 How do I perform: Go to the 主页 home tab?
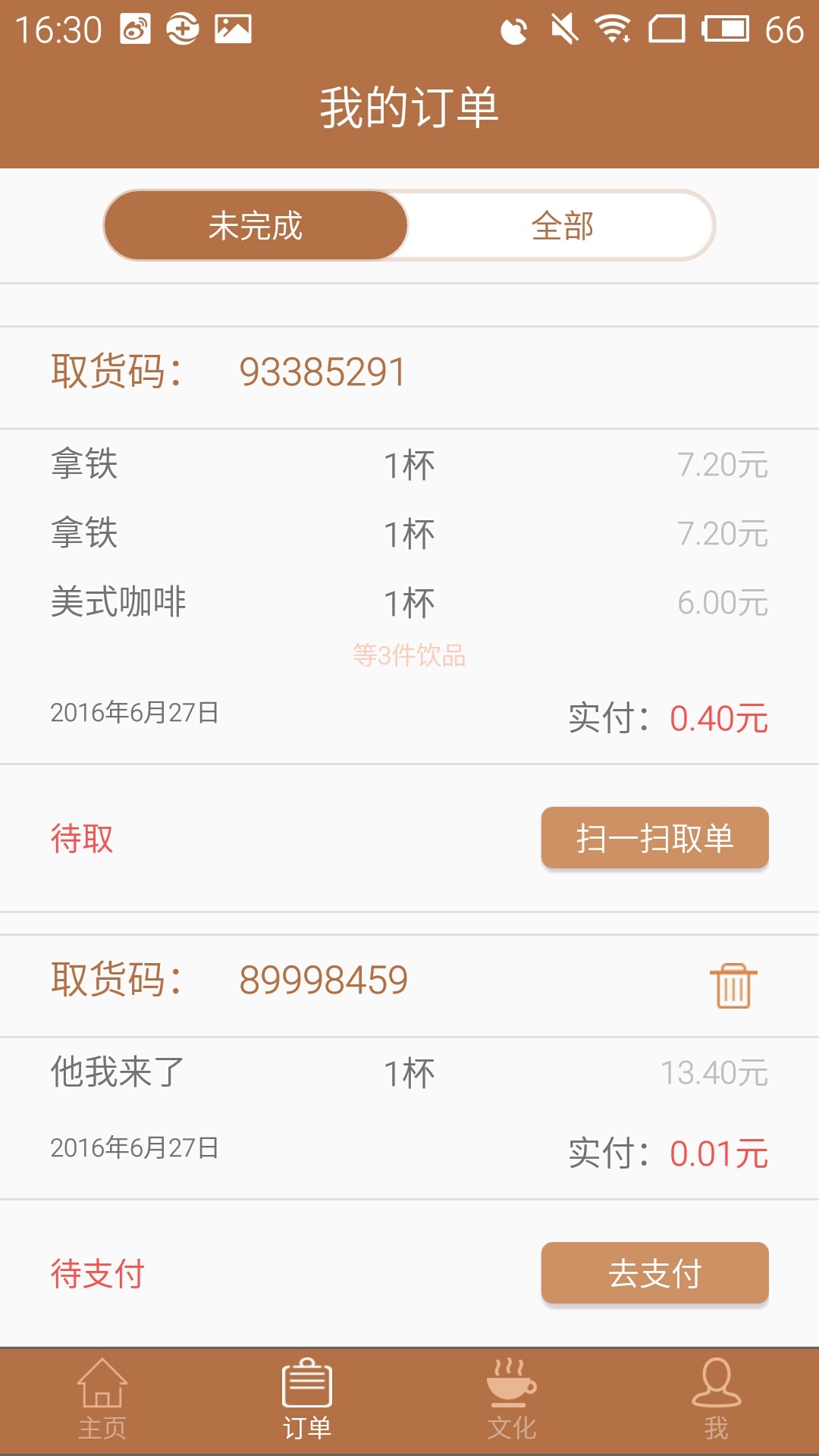(102, 1400)
